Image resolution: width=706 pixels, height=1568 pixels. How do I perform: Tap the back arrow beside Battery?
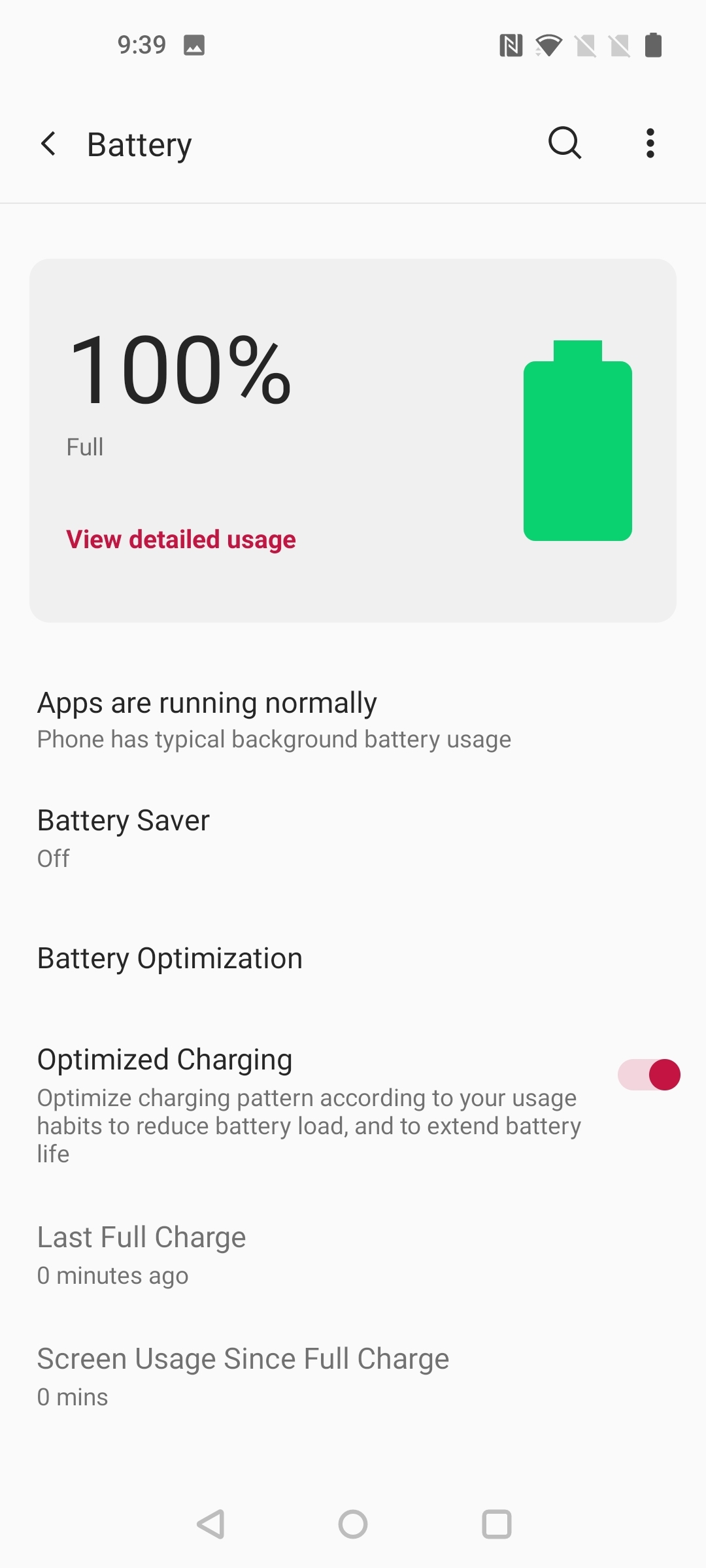click(x=50, y=143)
